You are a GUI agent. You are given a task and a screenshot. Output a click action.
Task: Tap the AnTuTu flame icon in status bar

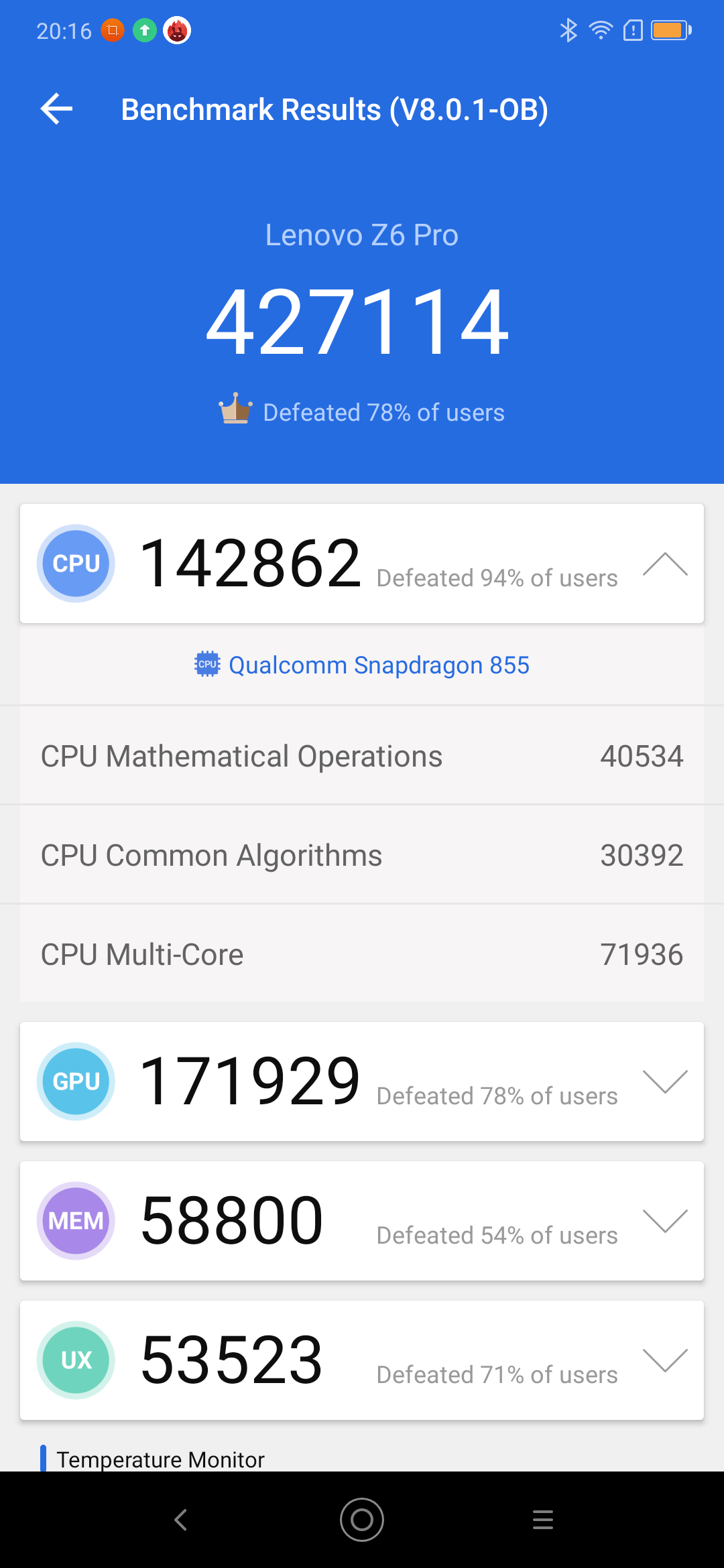(177, 30)
